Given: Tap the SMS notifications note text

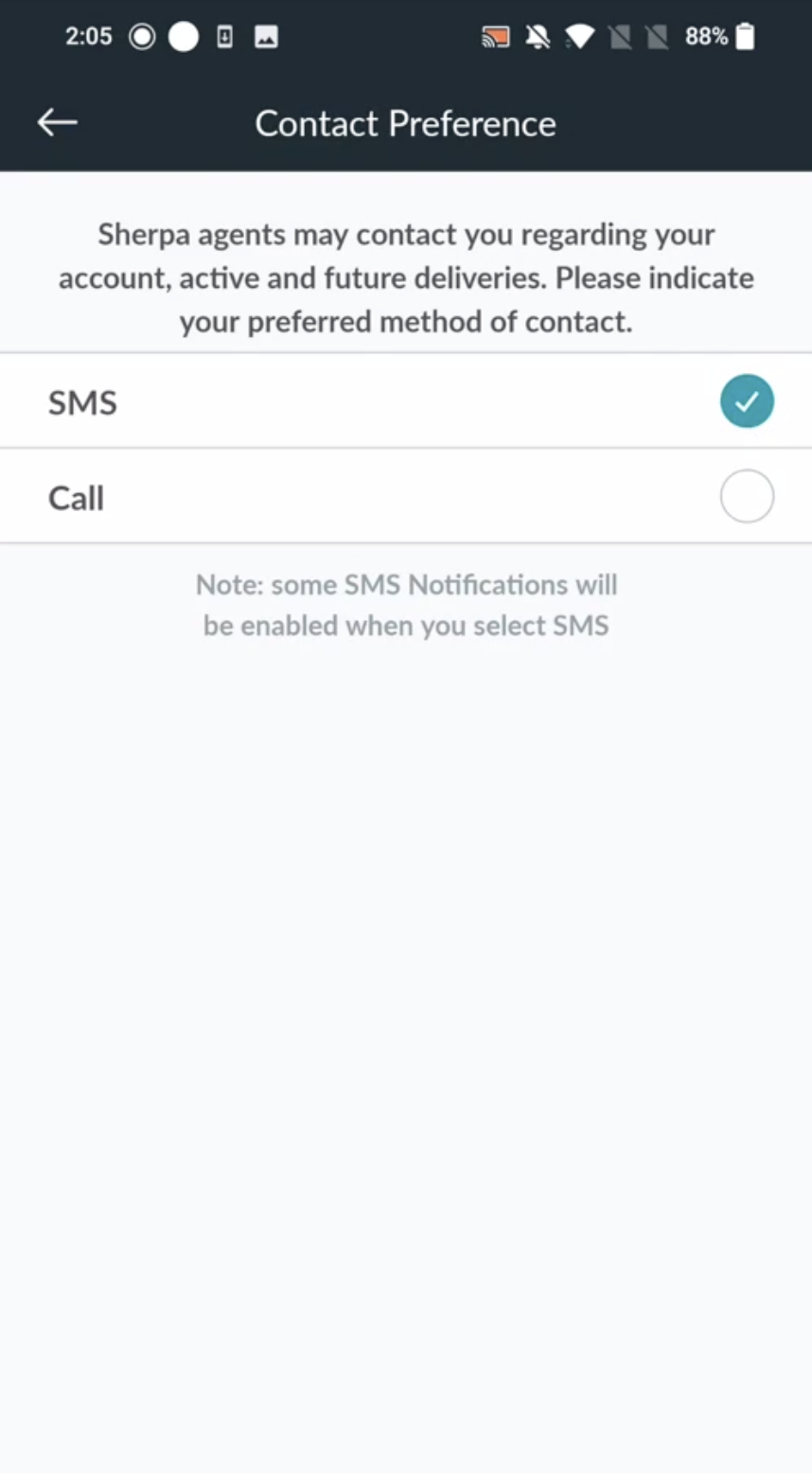Looking at the screenshot, I should coord(406,604).
